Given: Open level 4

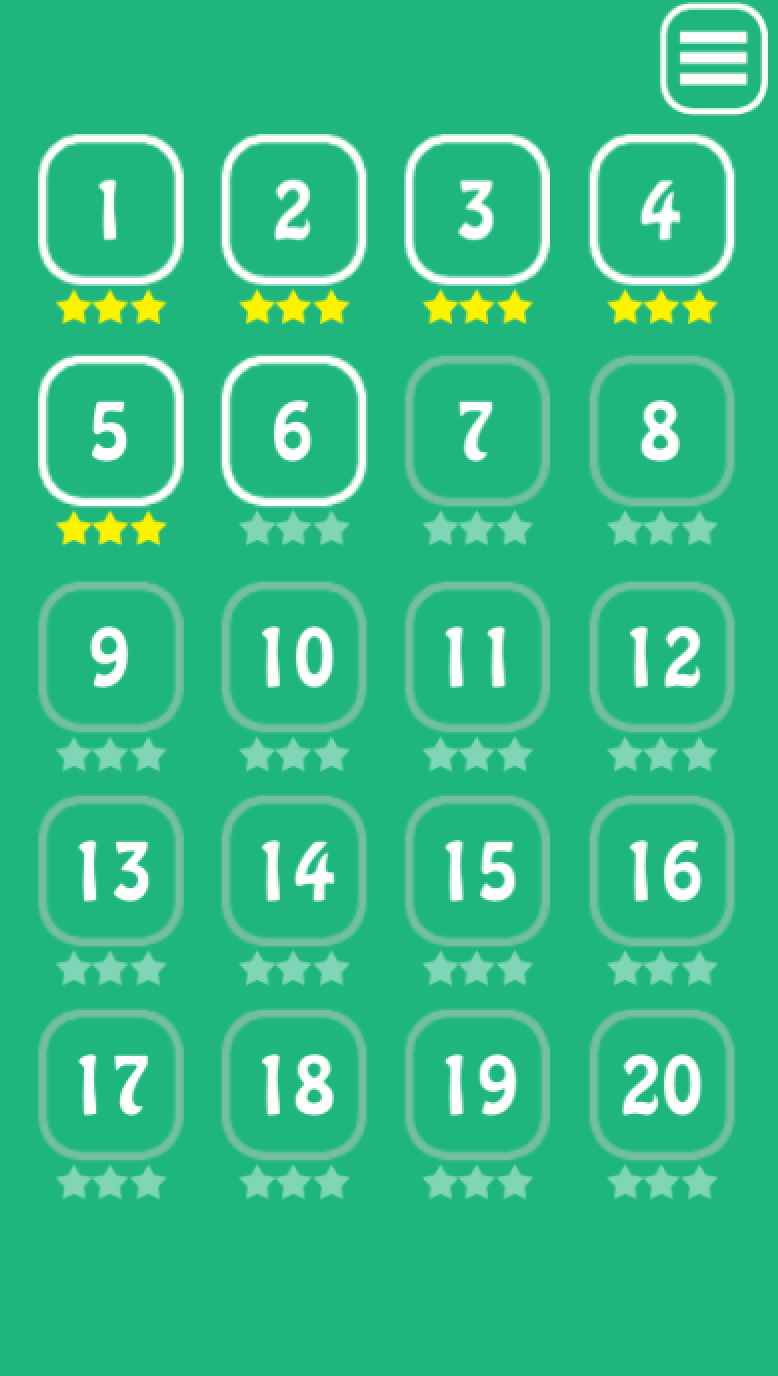Looking at the screenshot, I should tap(661, 210).
